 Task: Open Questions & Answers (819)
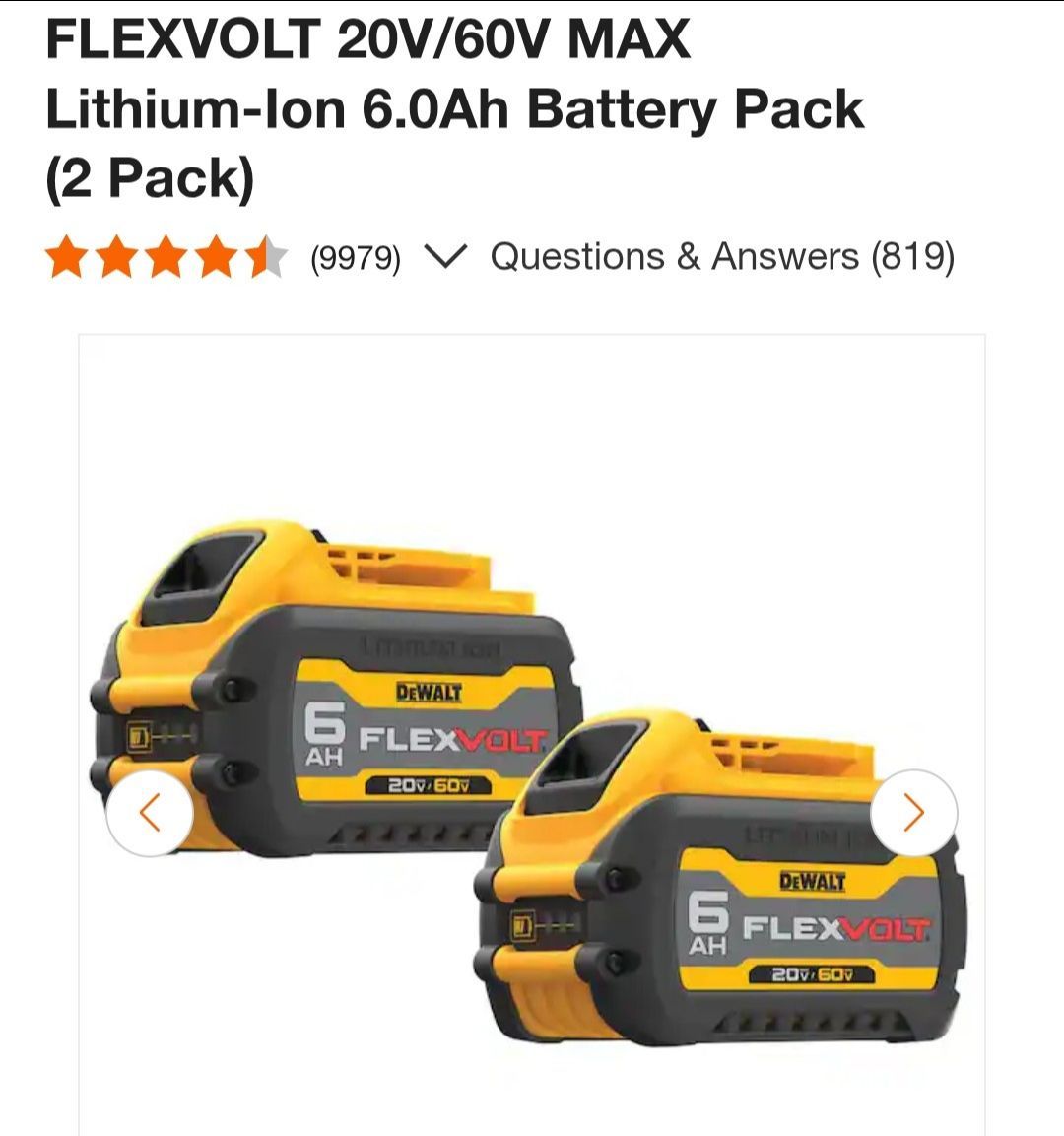pos(722,257)
